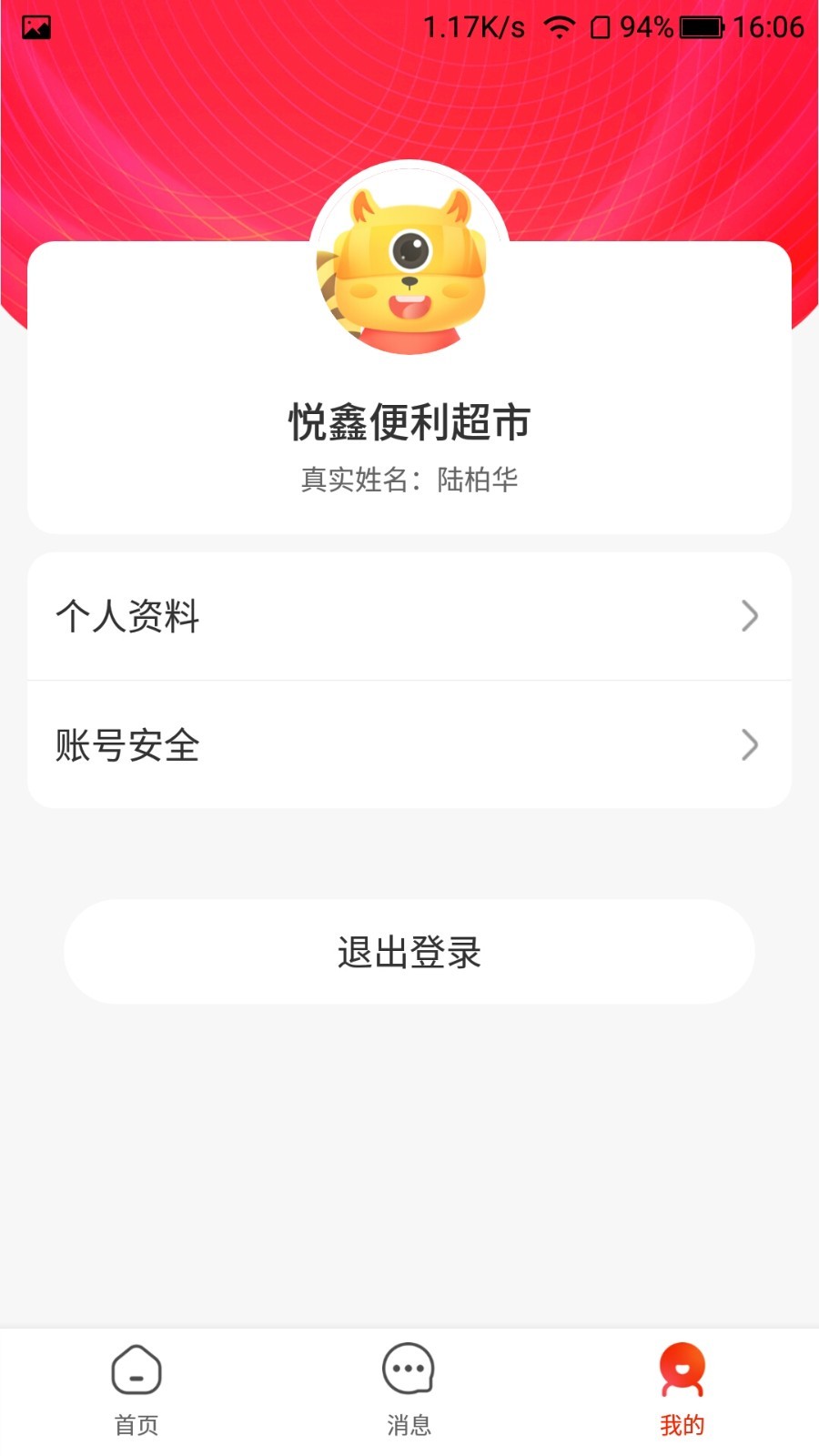Open 个人资料 personal info row
Image resolution: width=819 pixels, height=1456 pixels.
tap(409, 616)
